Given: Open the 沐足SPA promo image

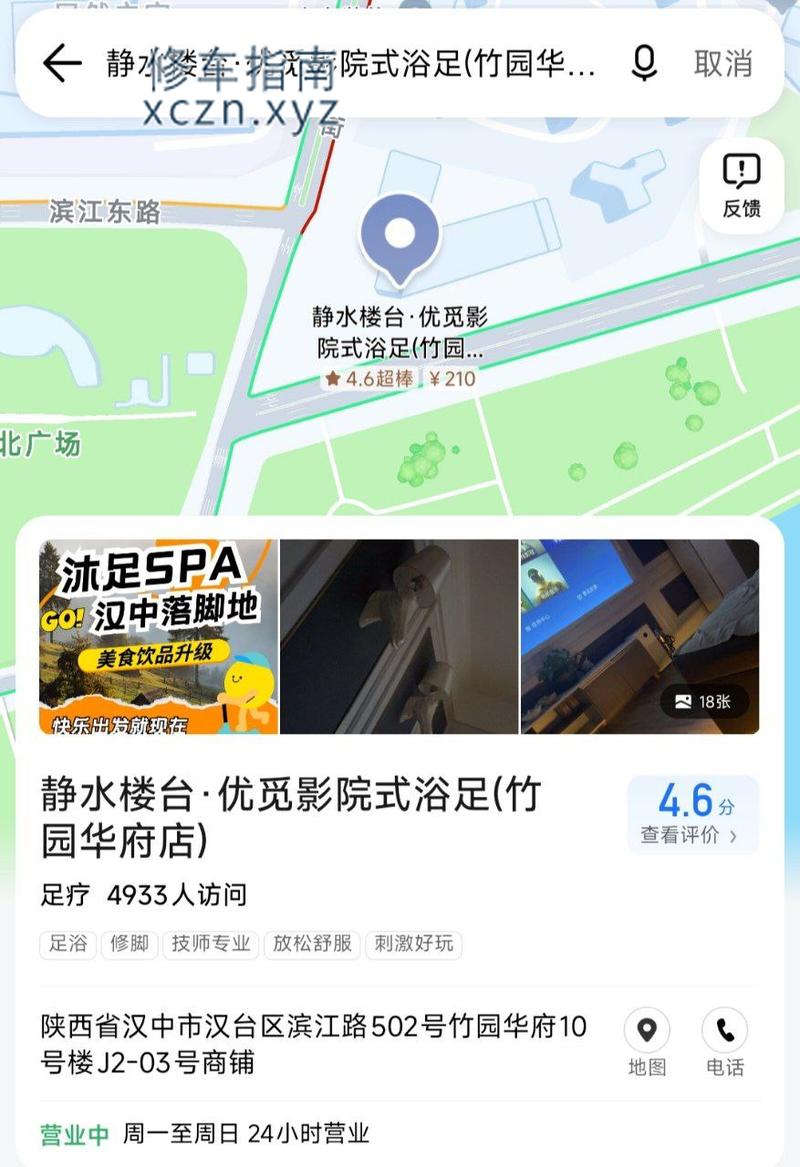Looking at the screenshot, I should pos(158,637).
